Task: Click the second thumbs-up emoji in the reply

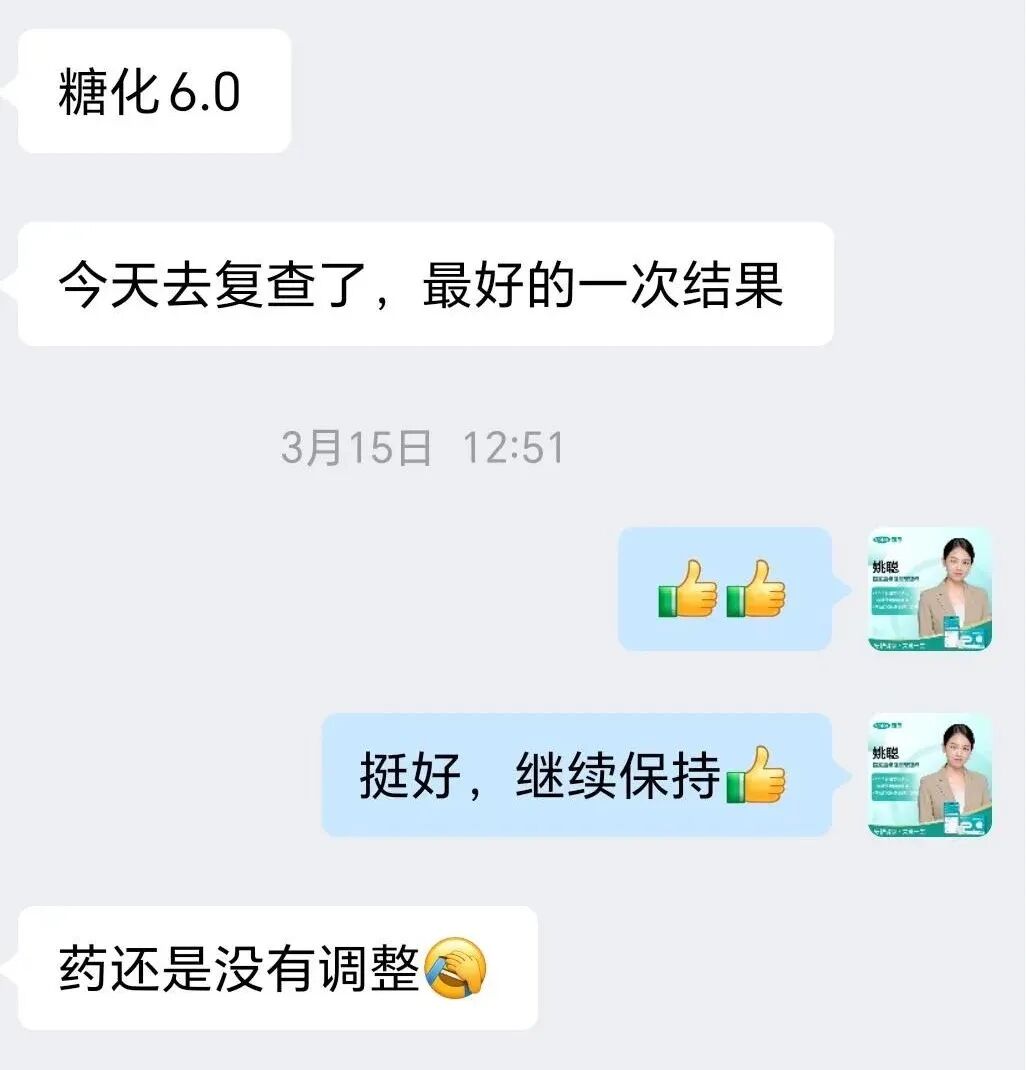Action: click(757, 589)
